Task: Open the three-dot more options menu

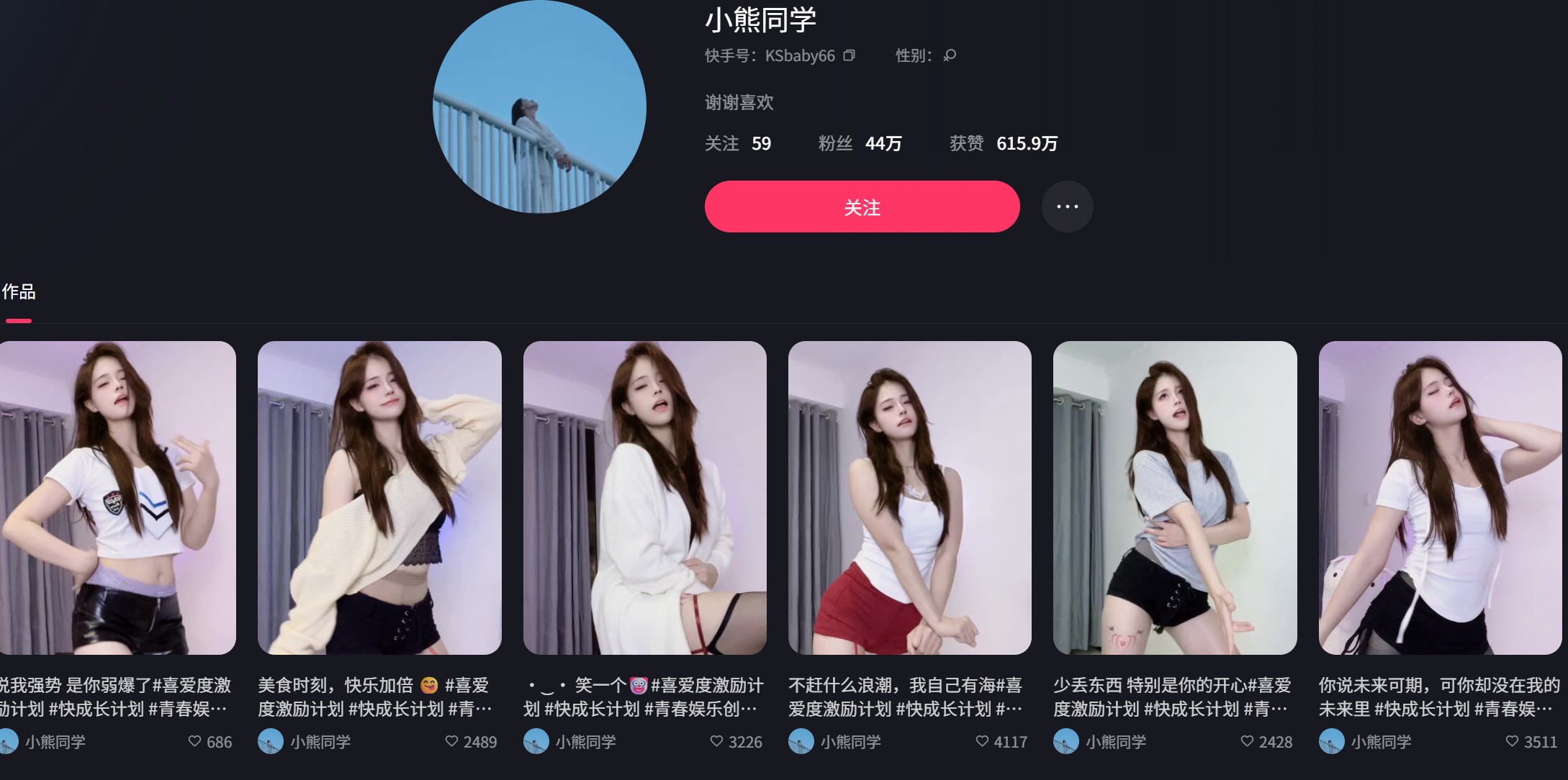Action: point(1067,207)
